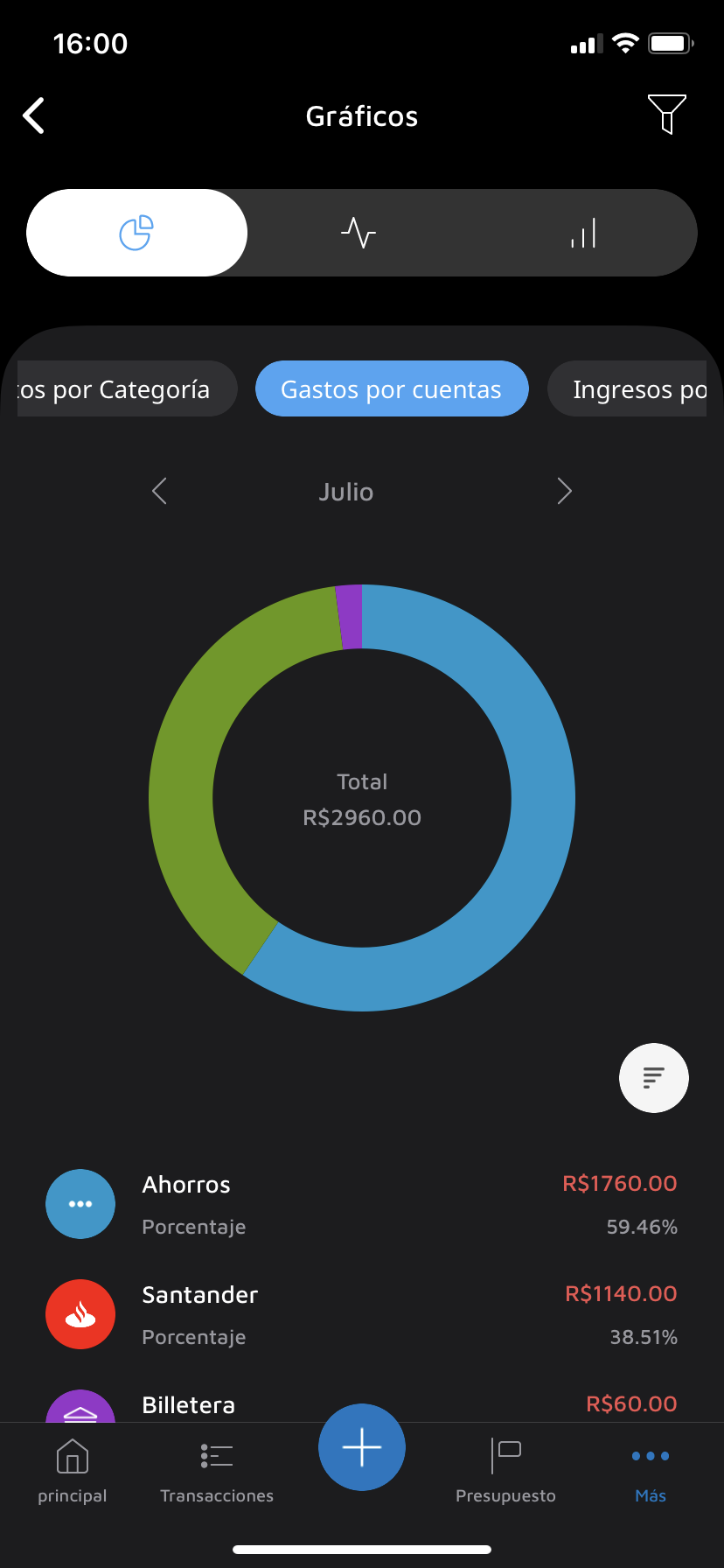Switch to the Presupuesto tab
The width and height of the screenshot is (724, 1568).
[x=505, y=1472]
